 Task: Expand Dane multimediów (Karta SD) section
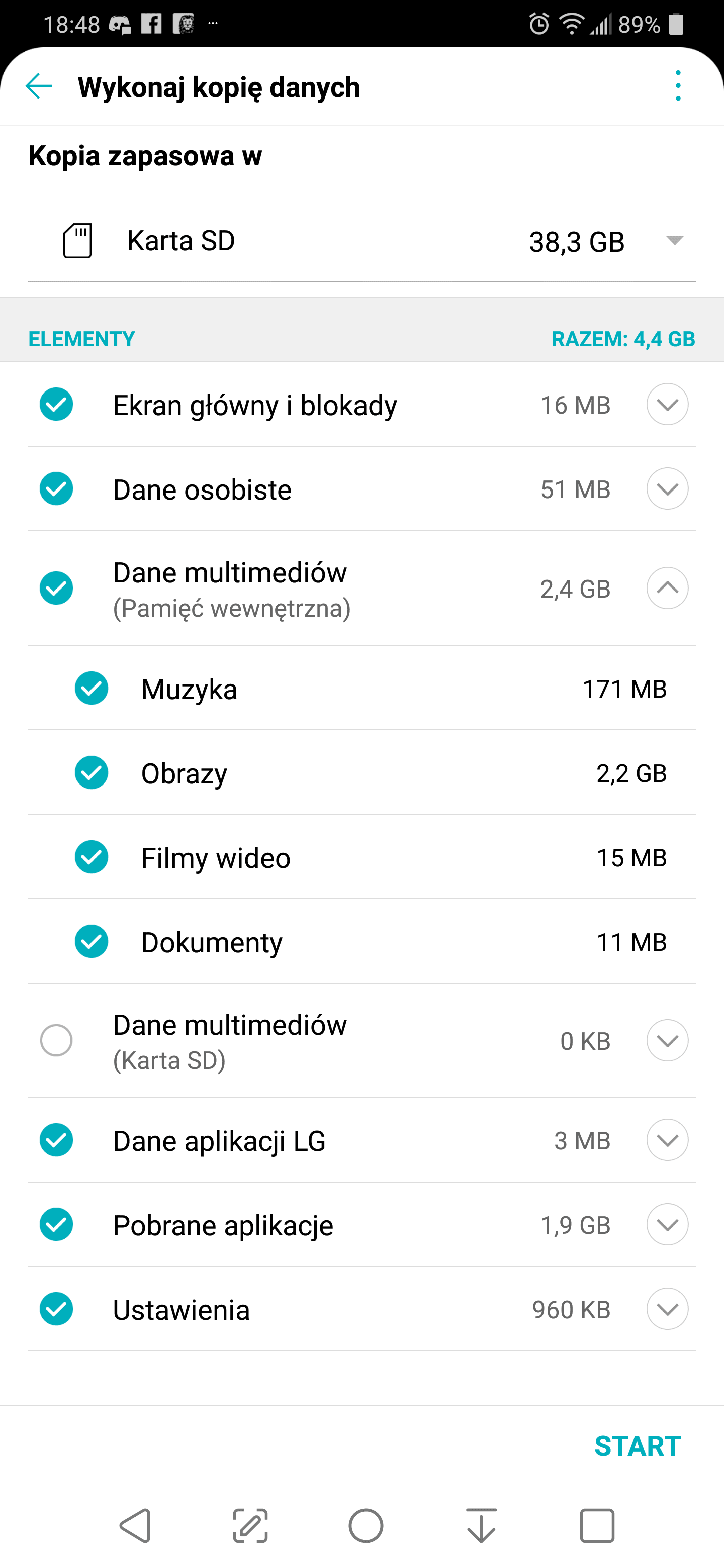click(667, 1040)
